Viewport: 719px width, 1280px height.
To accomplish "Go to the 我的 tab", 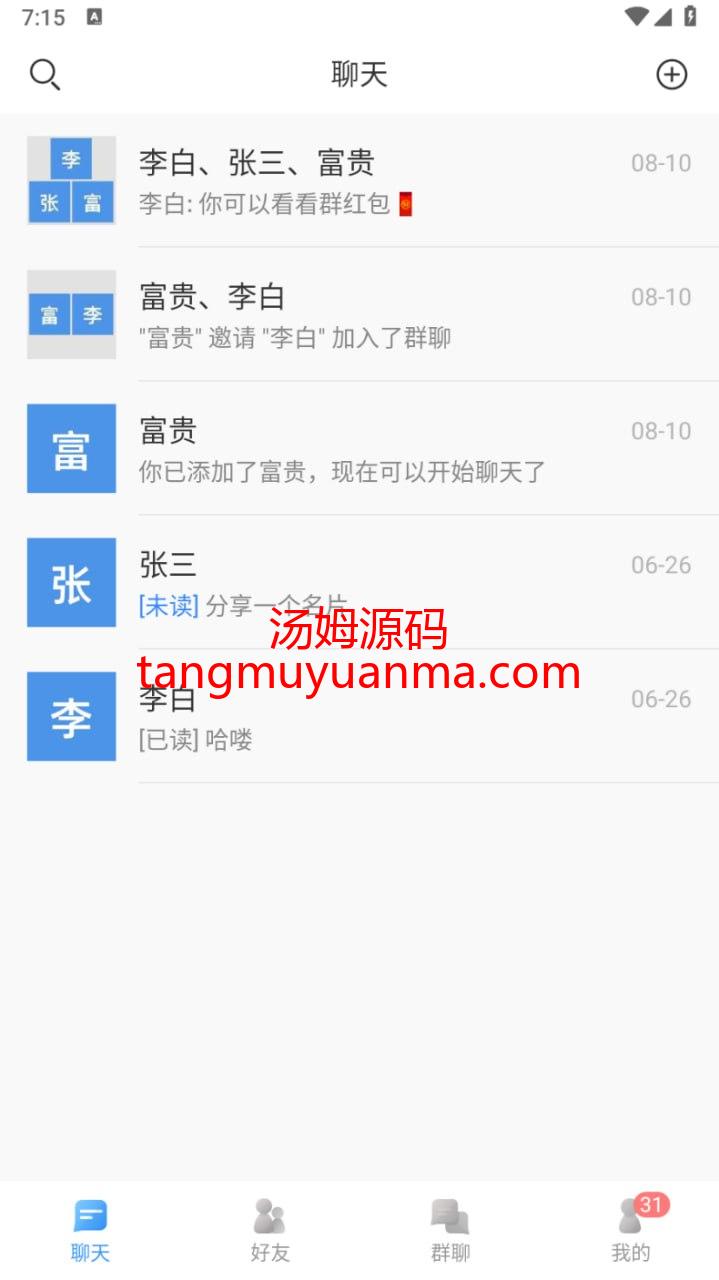I will 630,1231.
